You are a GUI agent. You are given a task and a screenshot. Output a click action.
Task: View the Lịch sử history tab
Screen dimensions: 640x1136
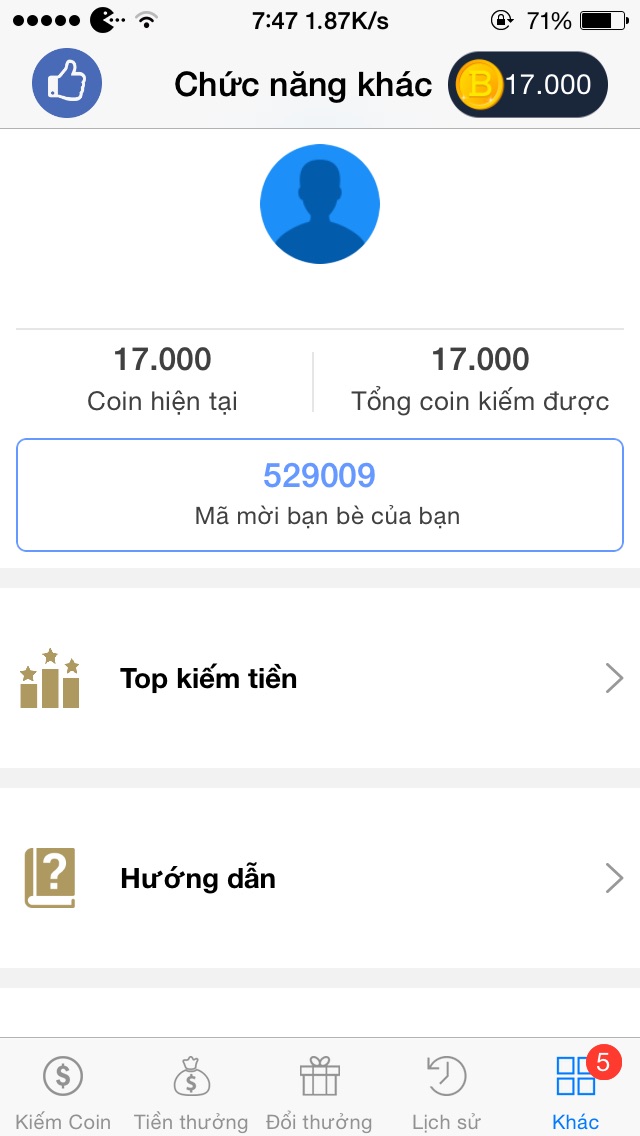[447, 1092]
